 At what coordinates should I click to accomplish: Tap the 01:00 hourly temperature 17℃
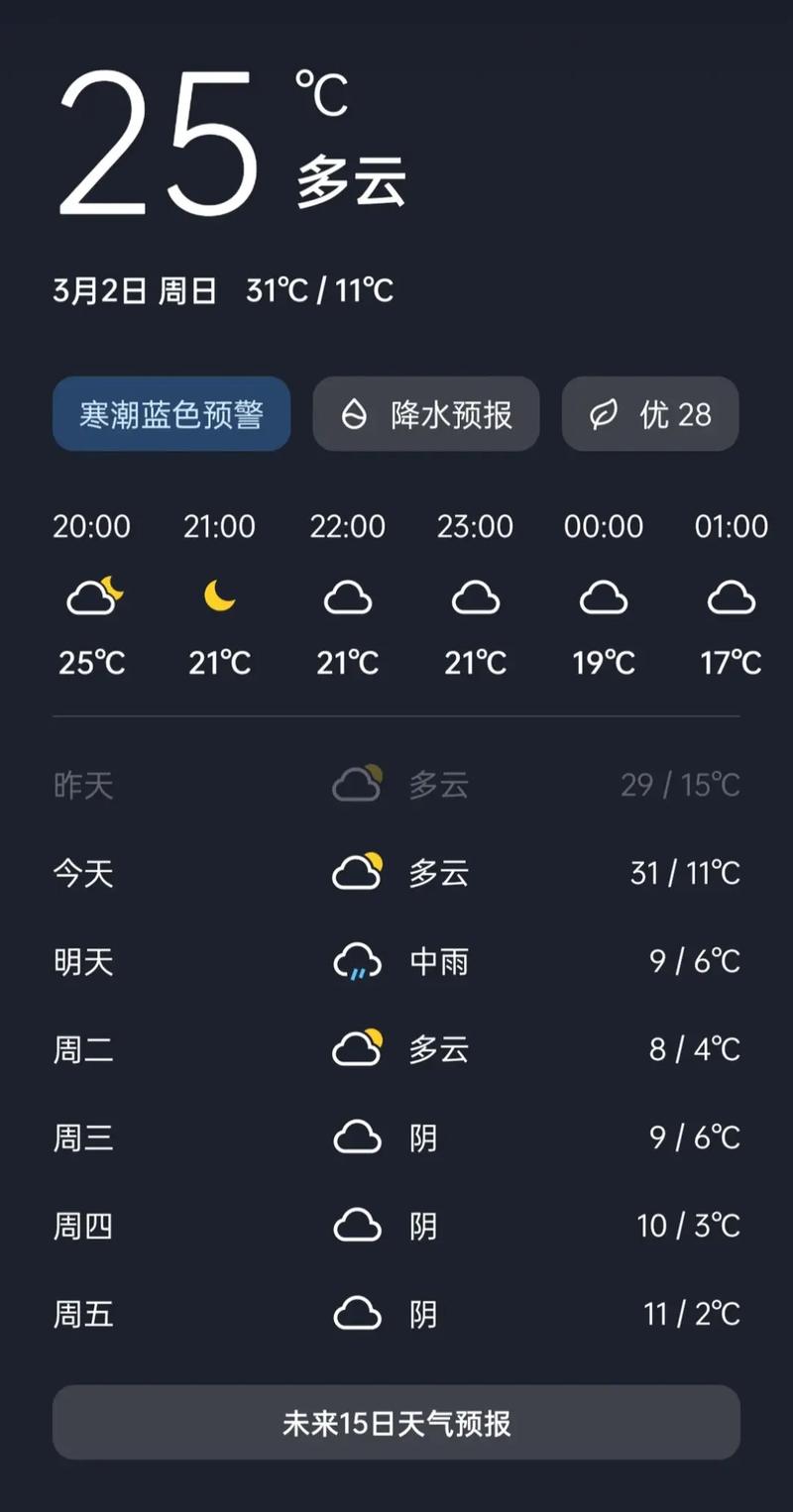[731, 663]
